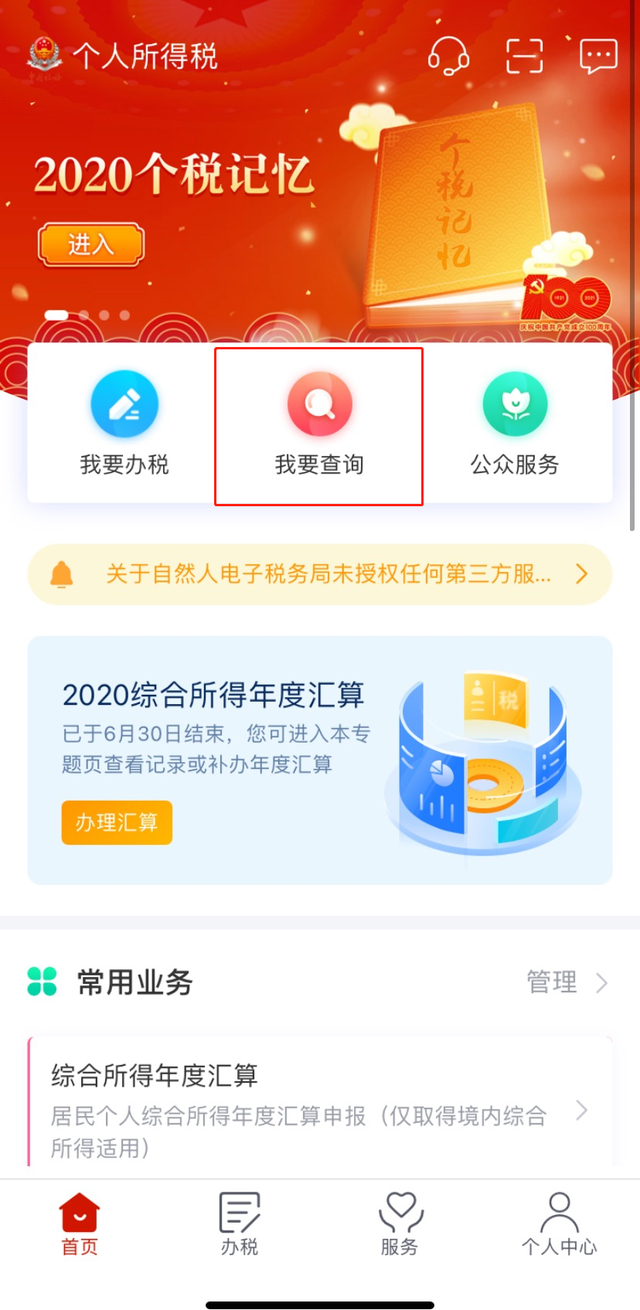Switch to the 服务 tab
The image size is (640, 1310).
[x=400, y=1225]
